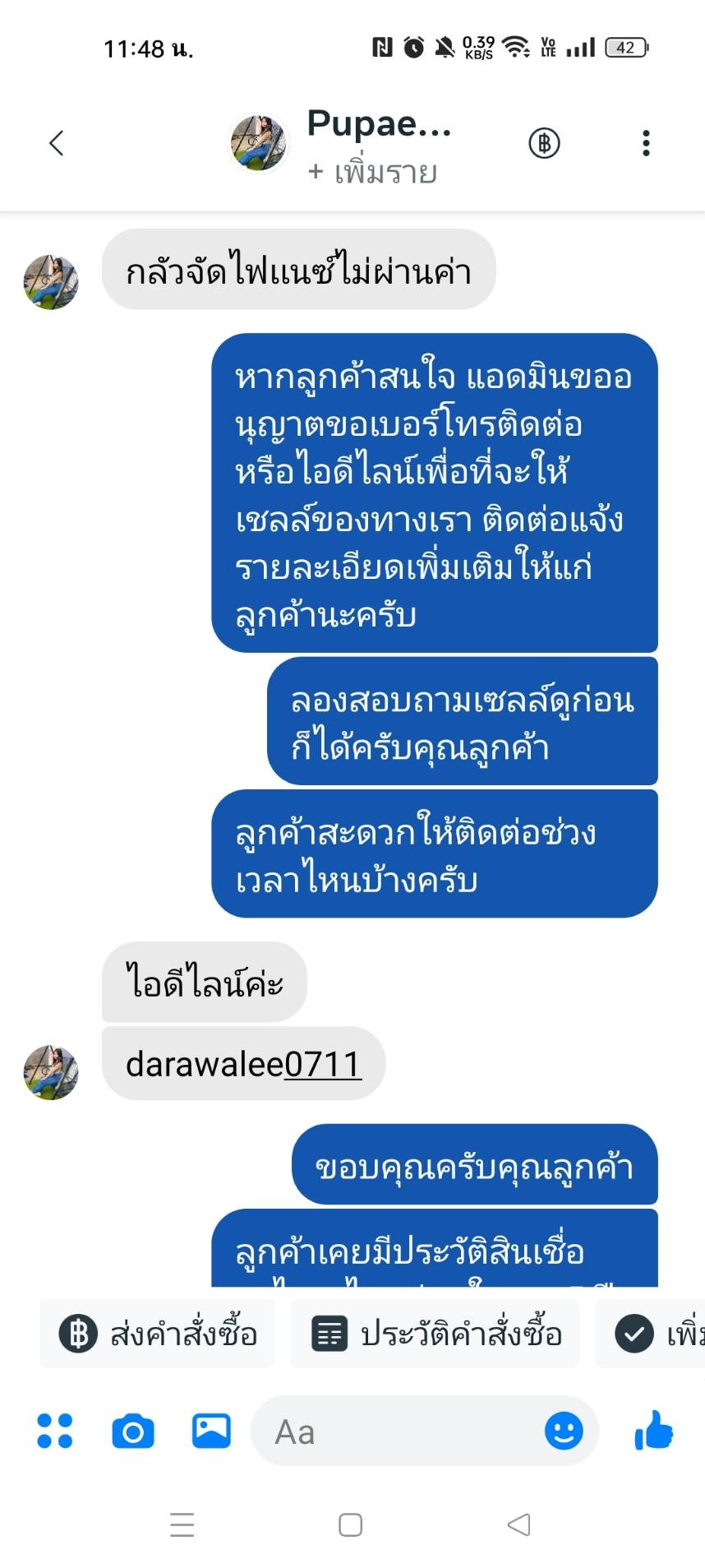Open the camera to take a photo
The height and width of the screenshot is (1568, 705).
coord(133,1431)
